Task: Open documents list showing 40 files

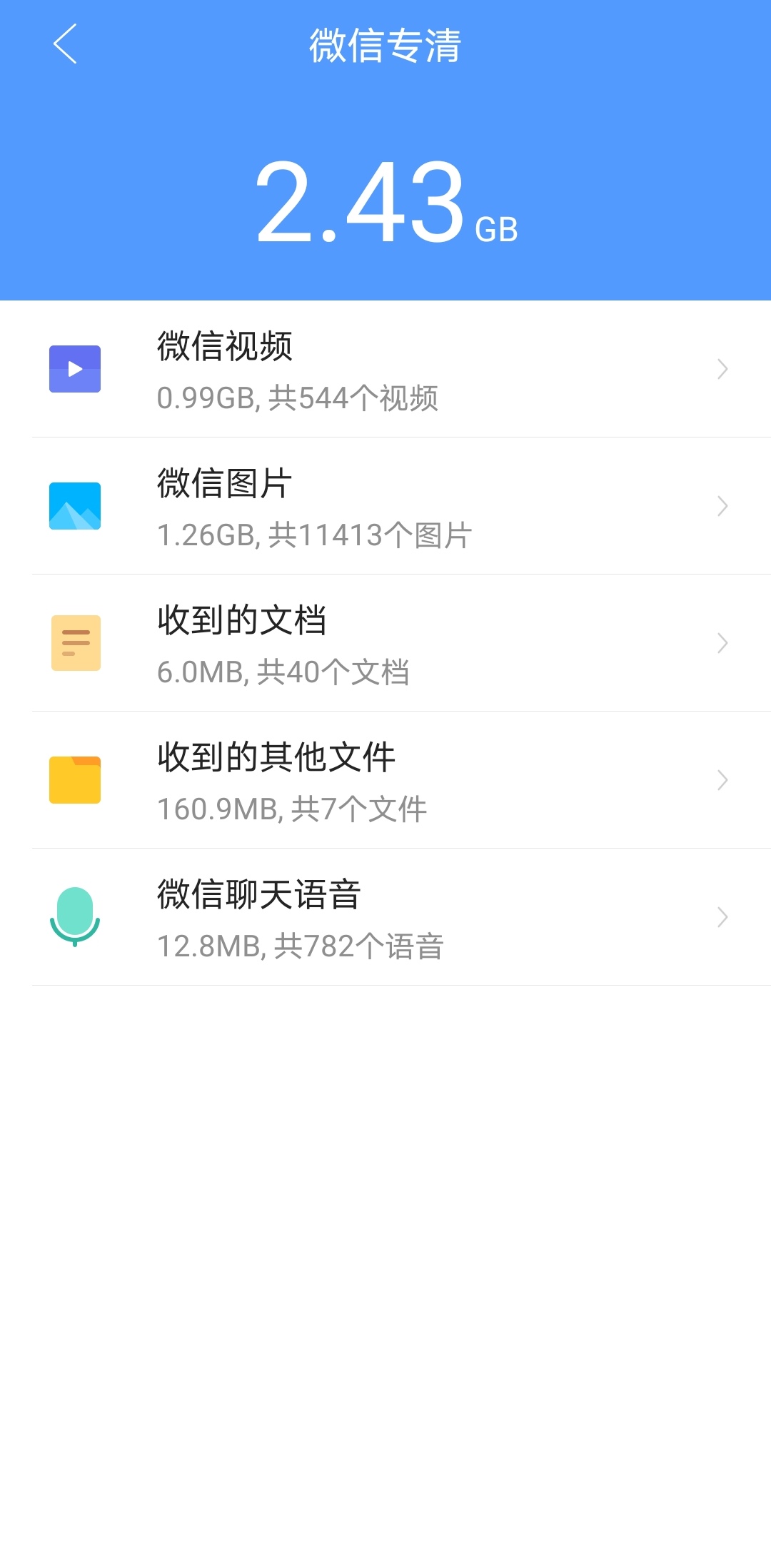Action: click(385, 644)
